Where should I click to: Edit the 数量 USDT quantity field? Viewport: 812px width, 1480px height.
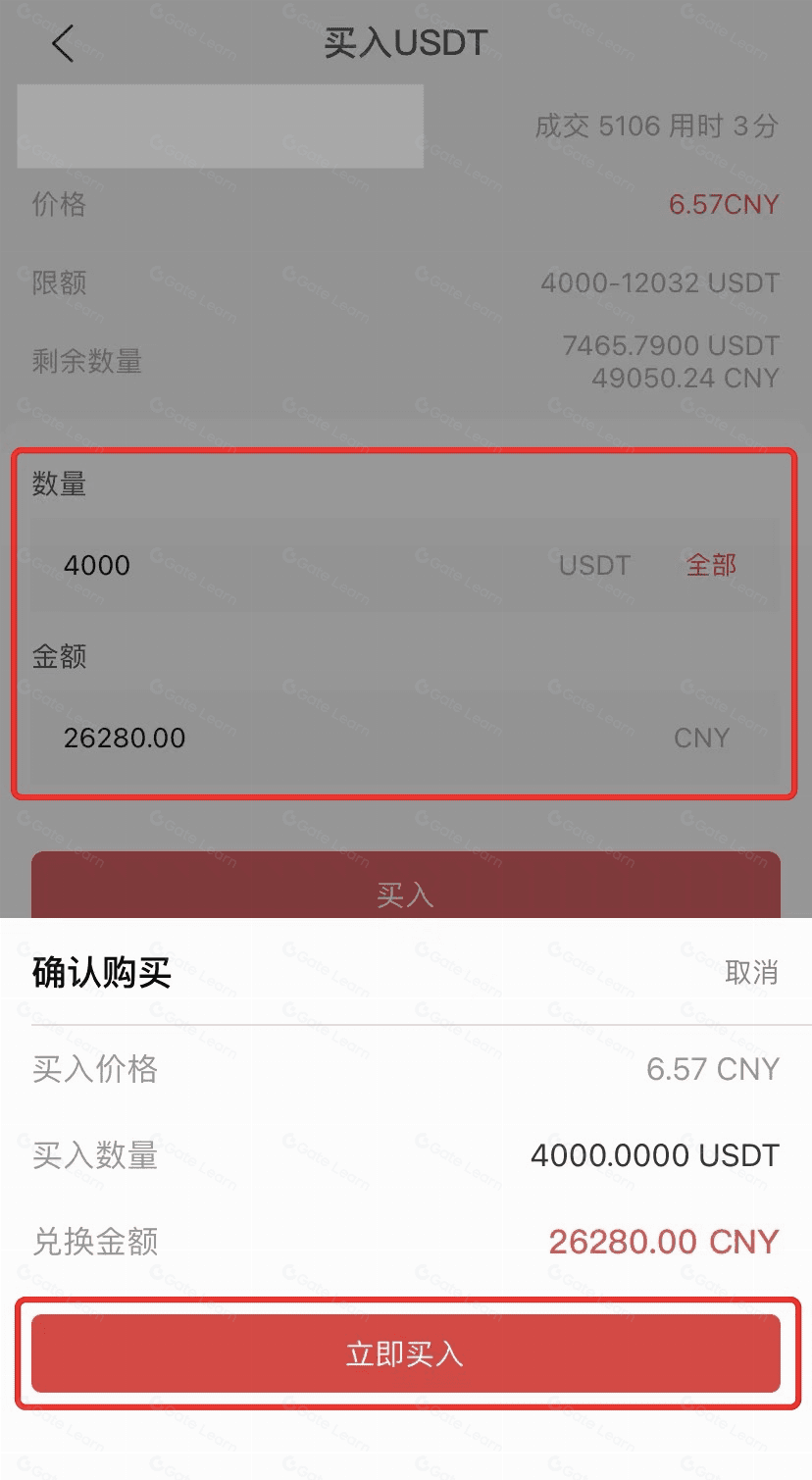[405, 565]
